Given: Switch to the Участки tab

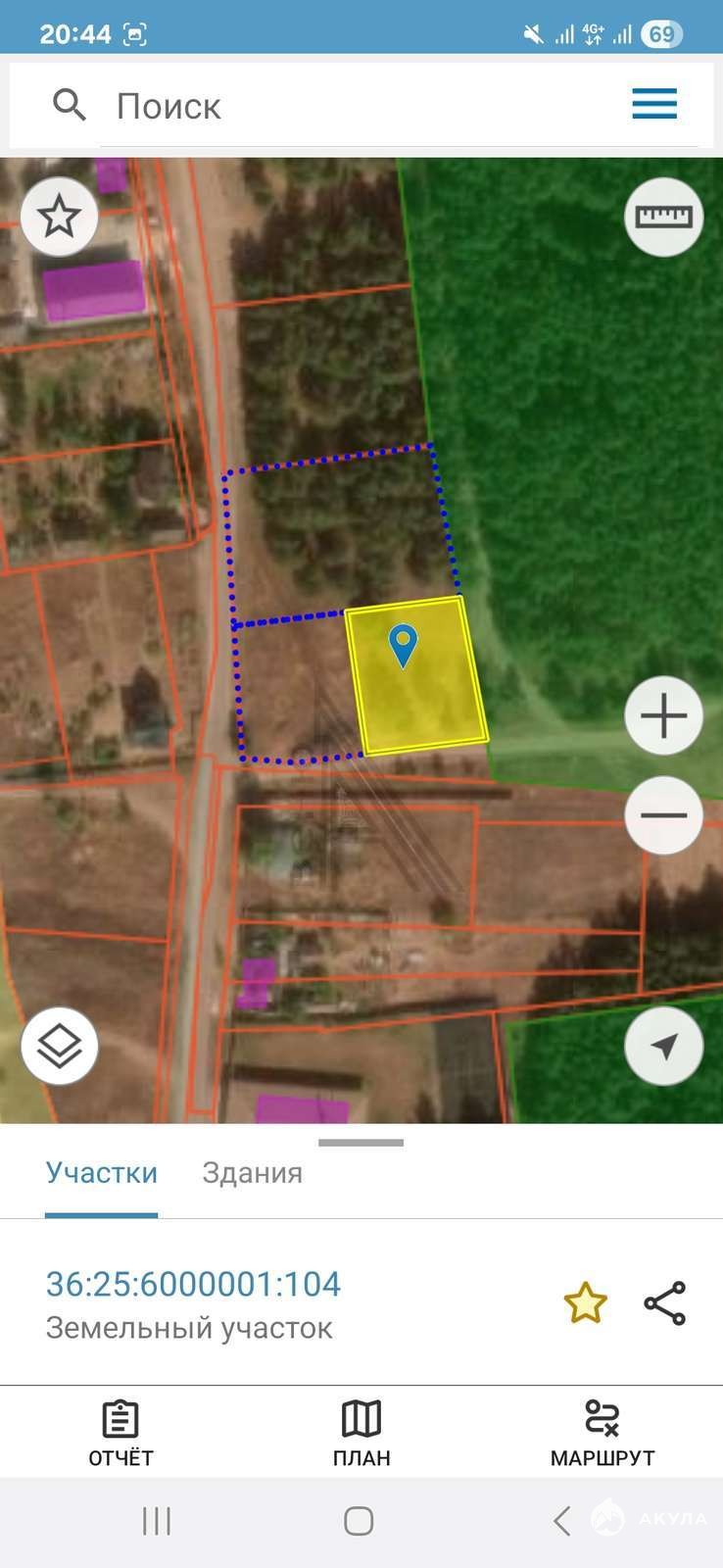Looking at the screenshot, I should pos(102,1173).
